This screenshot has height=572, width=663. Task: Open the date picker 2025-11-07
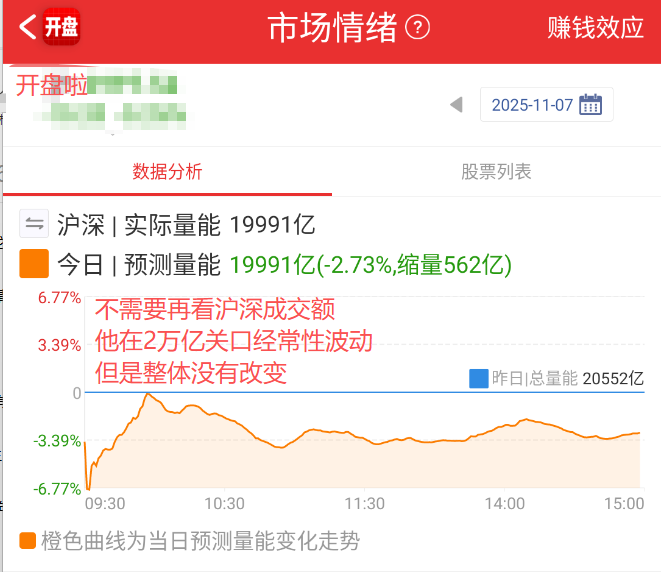(546, 105)
